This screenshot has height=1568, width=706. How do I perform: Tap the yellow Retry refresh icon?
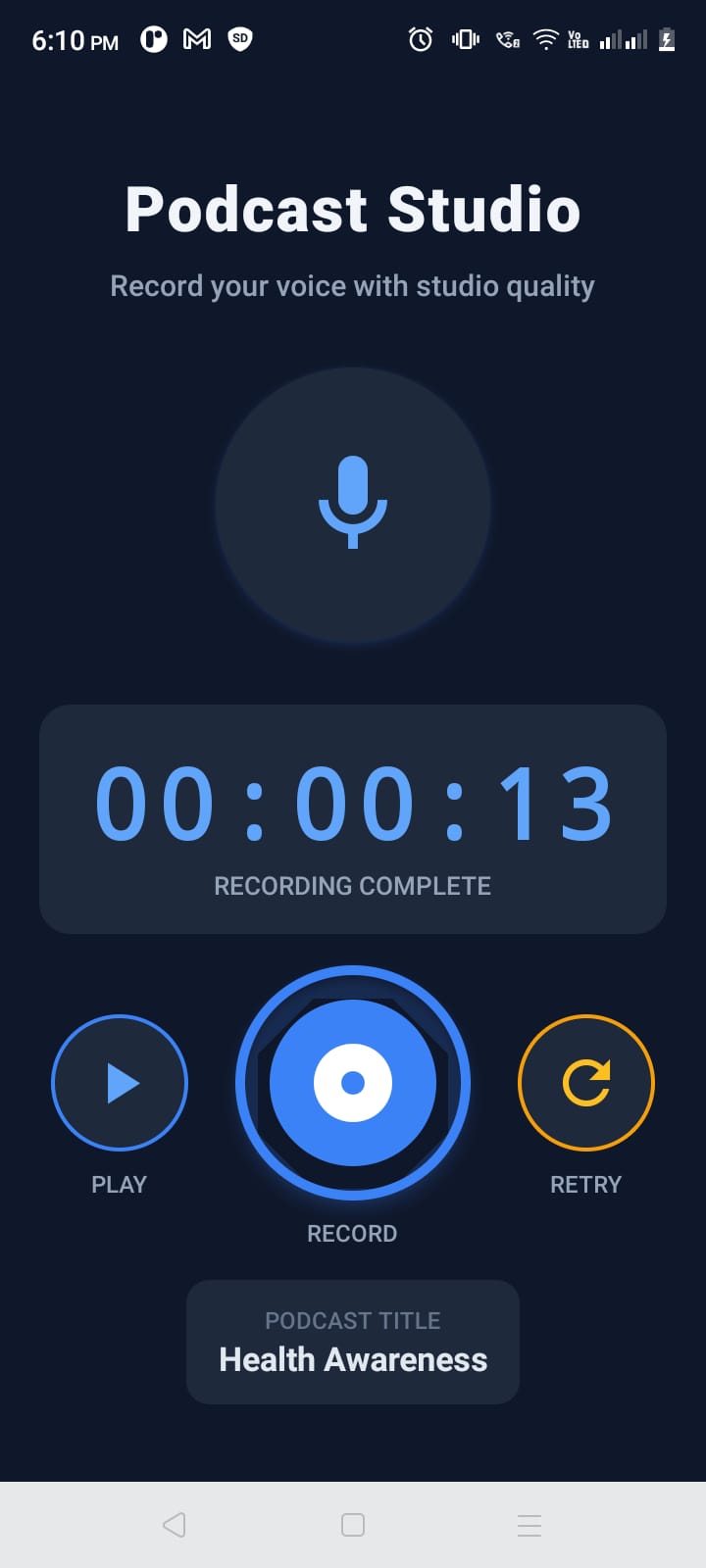click(x=585, y=1082)
